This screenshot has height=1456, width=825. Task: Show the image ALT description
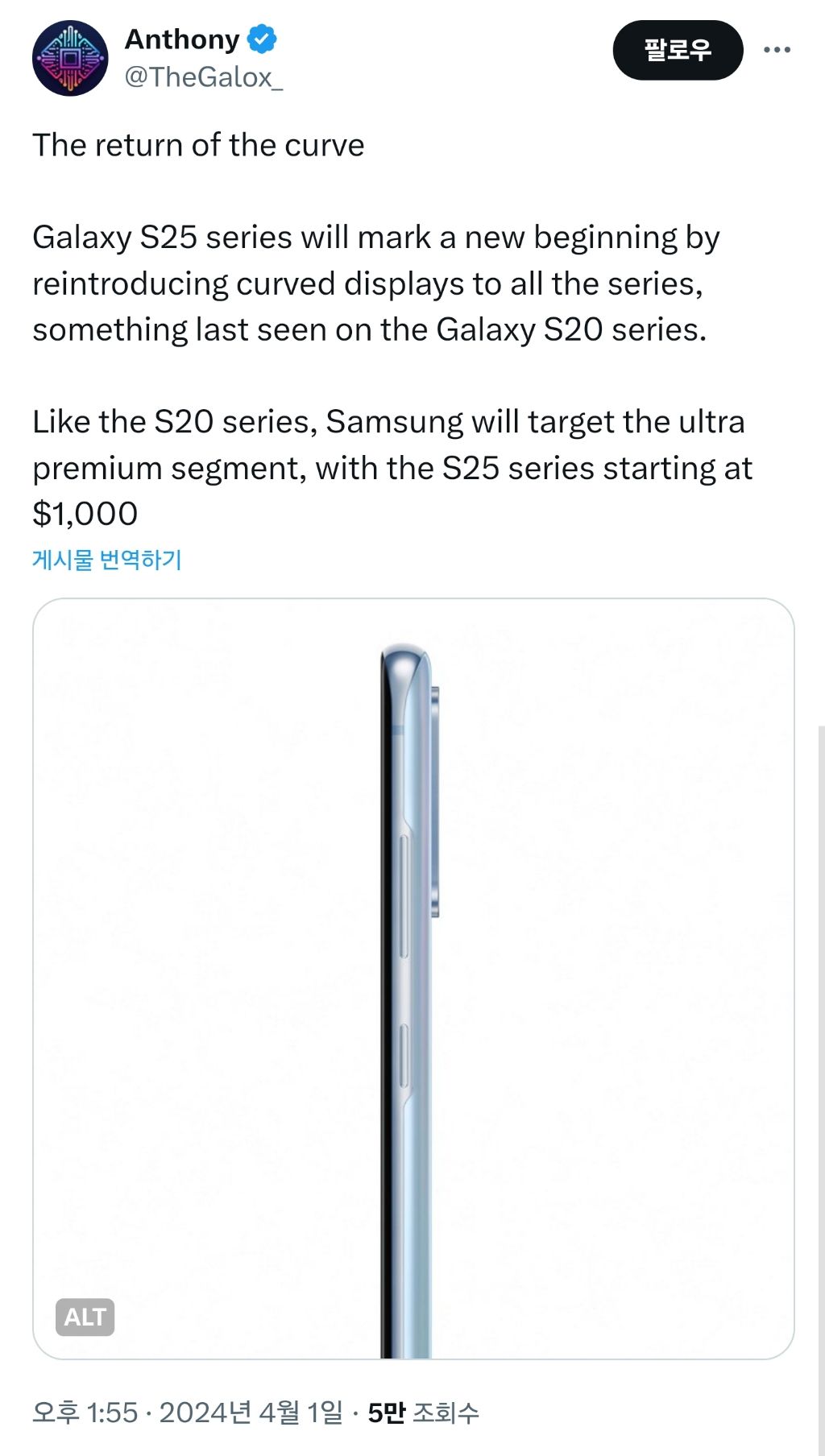[x=85, y=1317]
